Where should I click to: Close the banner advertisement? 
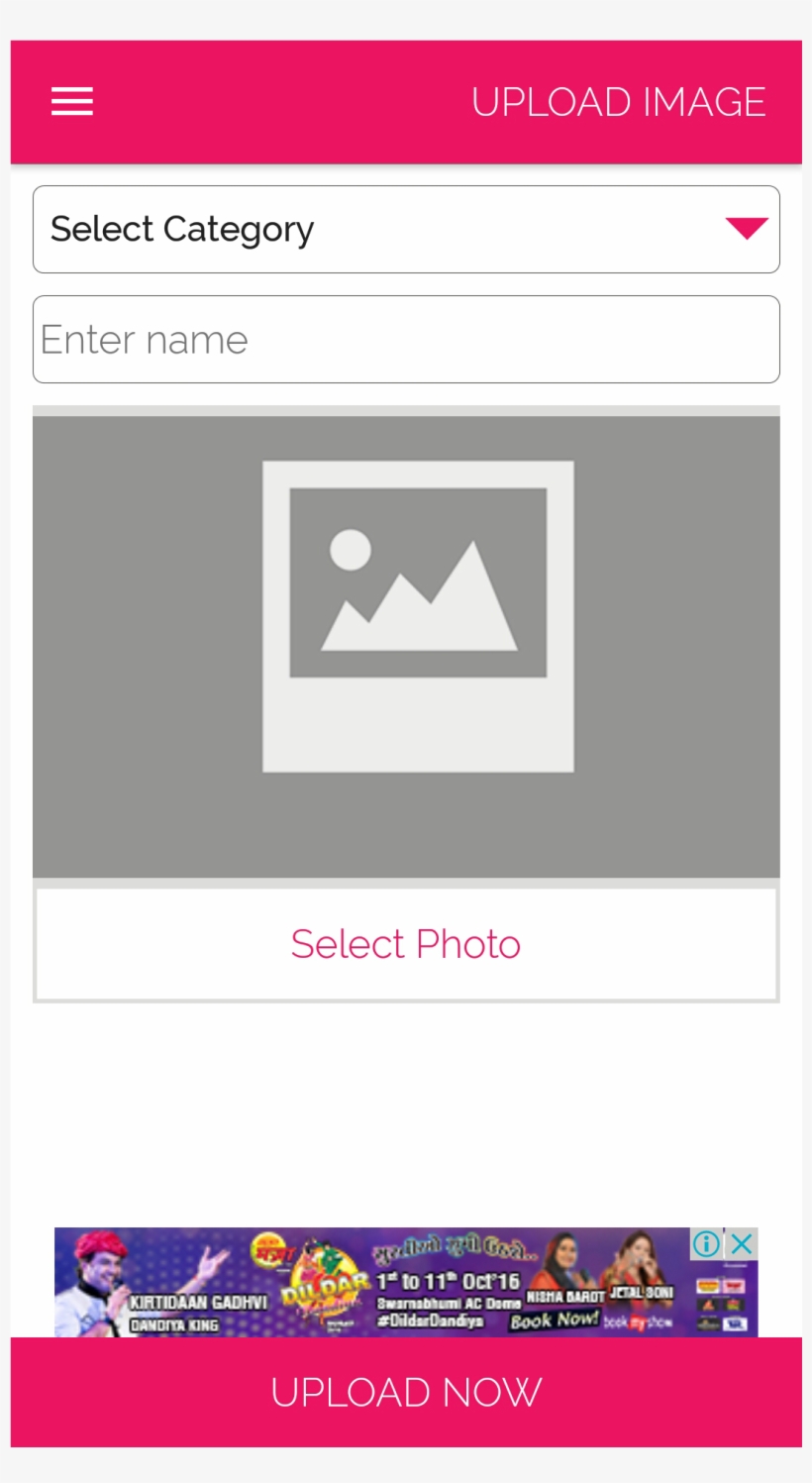(x=743, y=1243)
